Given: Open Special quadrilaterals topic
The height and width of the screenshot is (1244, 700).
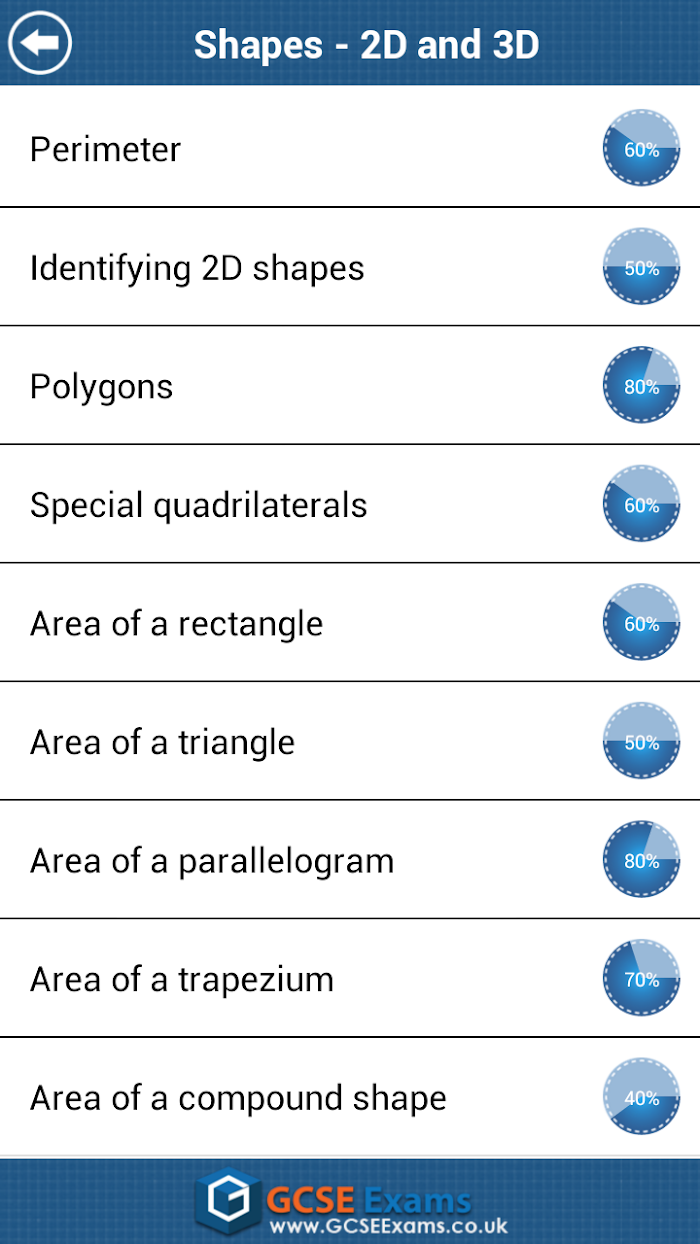Looking at the screenshot, I should pyautogui.click(x=350, y=504).
